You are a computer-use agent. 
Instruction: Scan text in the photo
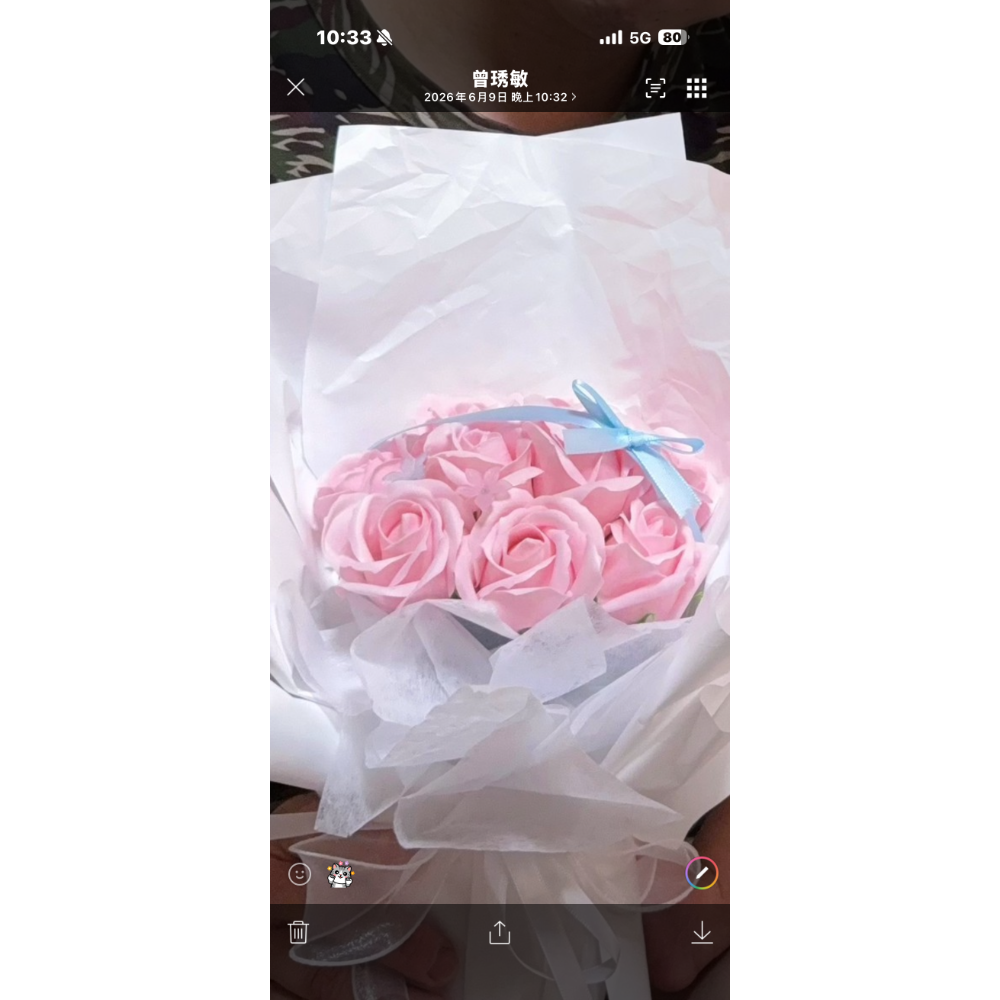point(655,88)
